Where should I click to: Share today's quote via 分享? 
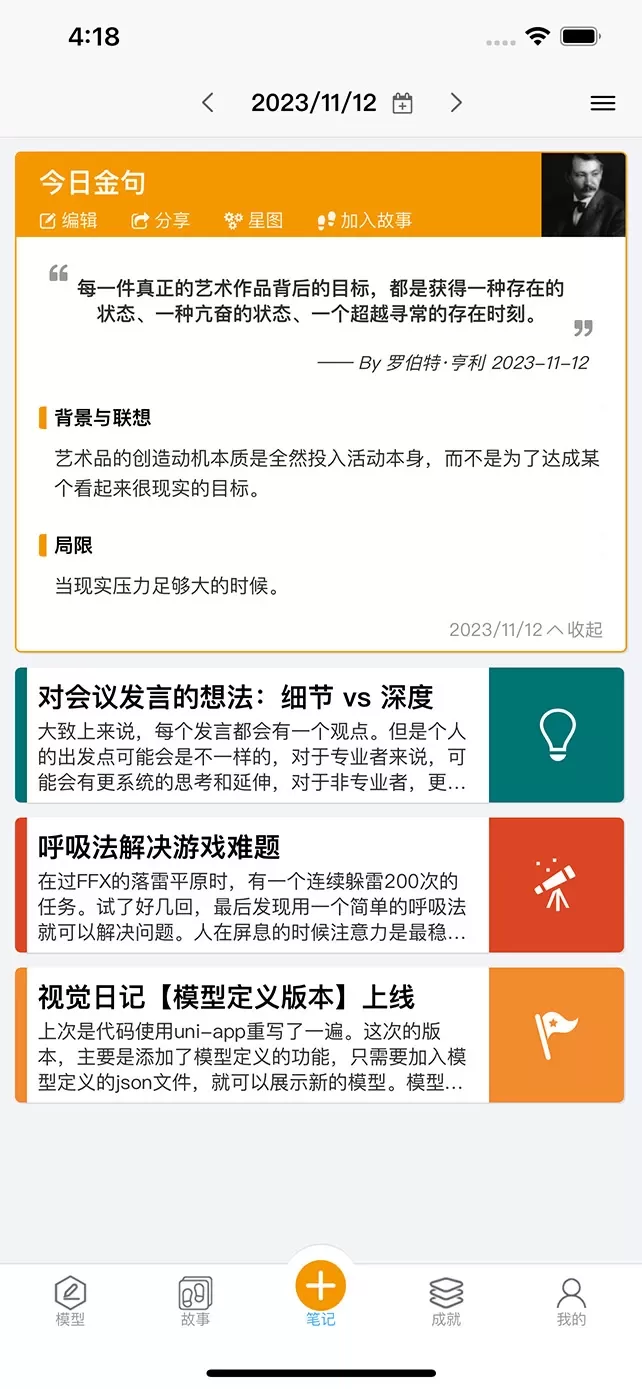point(161,220)
